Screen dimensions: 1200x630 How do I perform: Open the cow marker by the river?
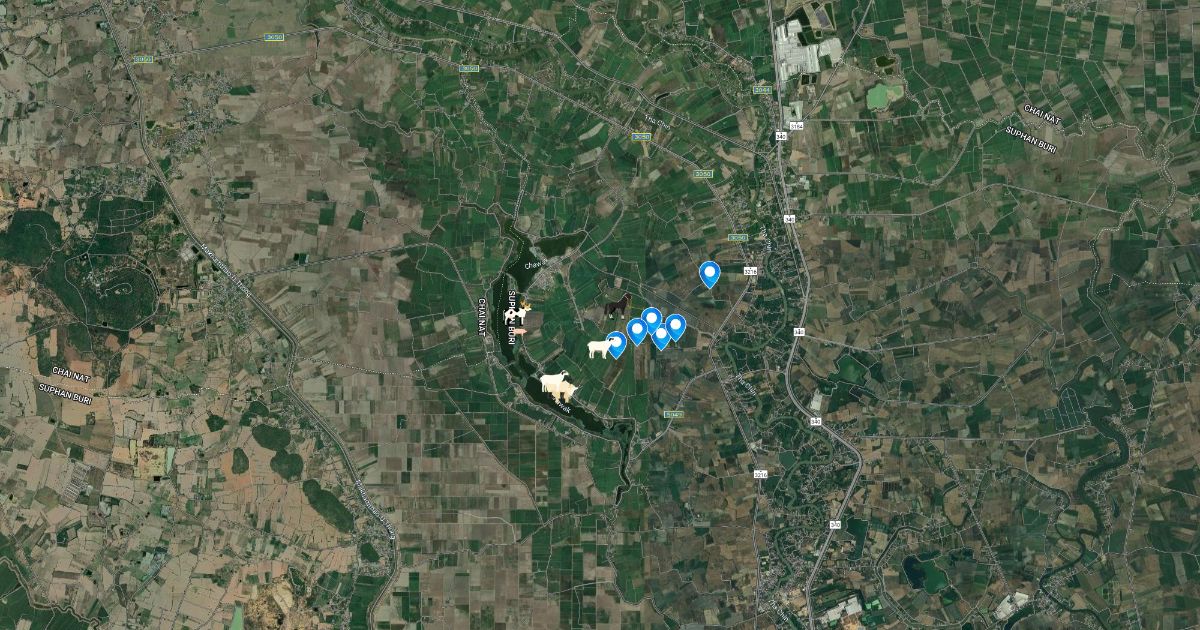pyautogui.click(x=517, y=315)
